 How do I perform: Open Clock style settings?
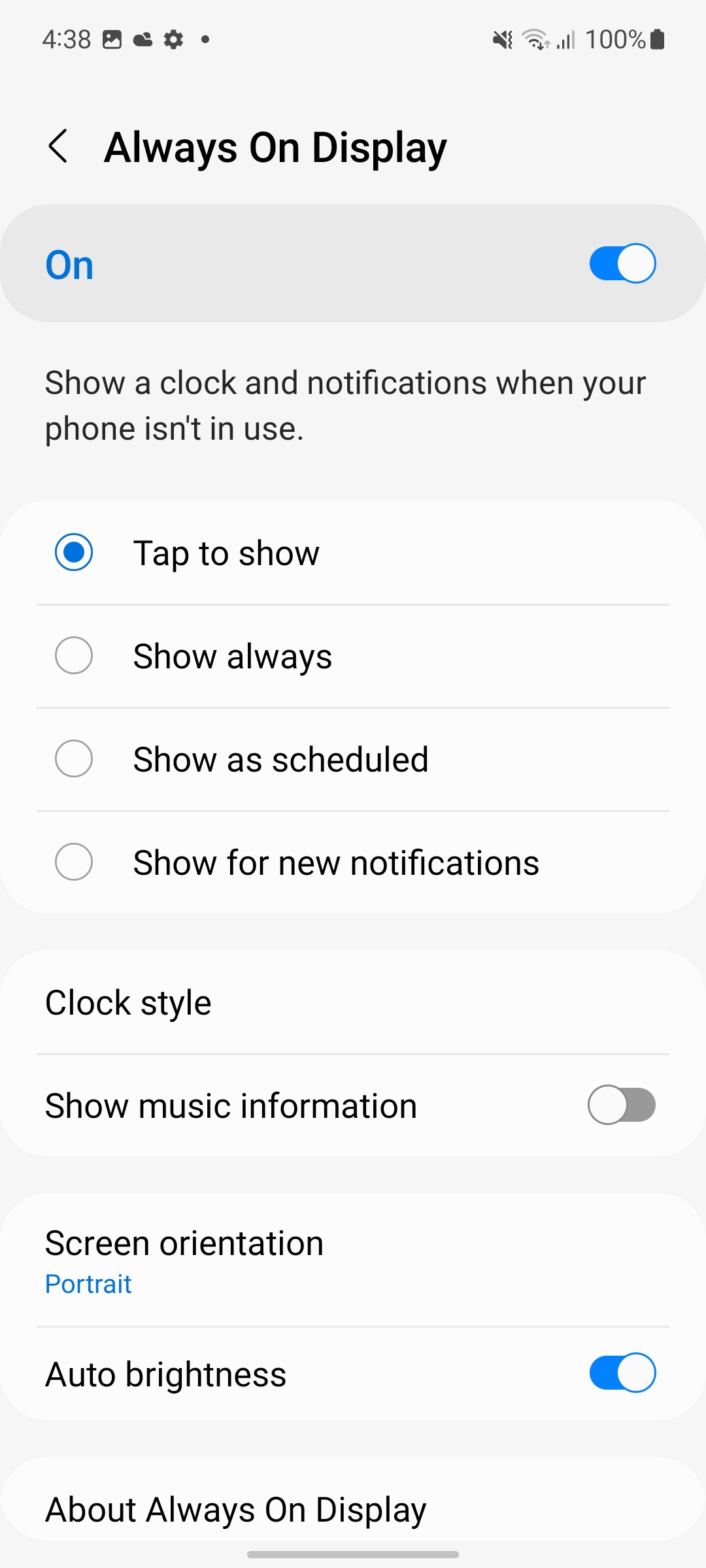click(x=353, y=1002)
